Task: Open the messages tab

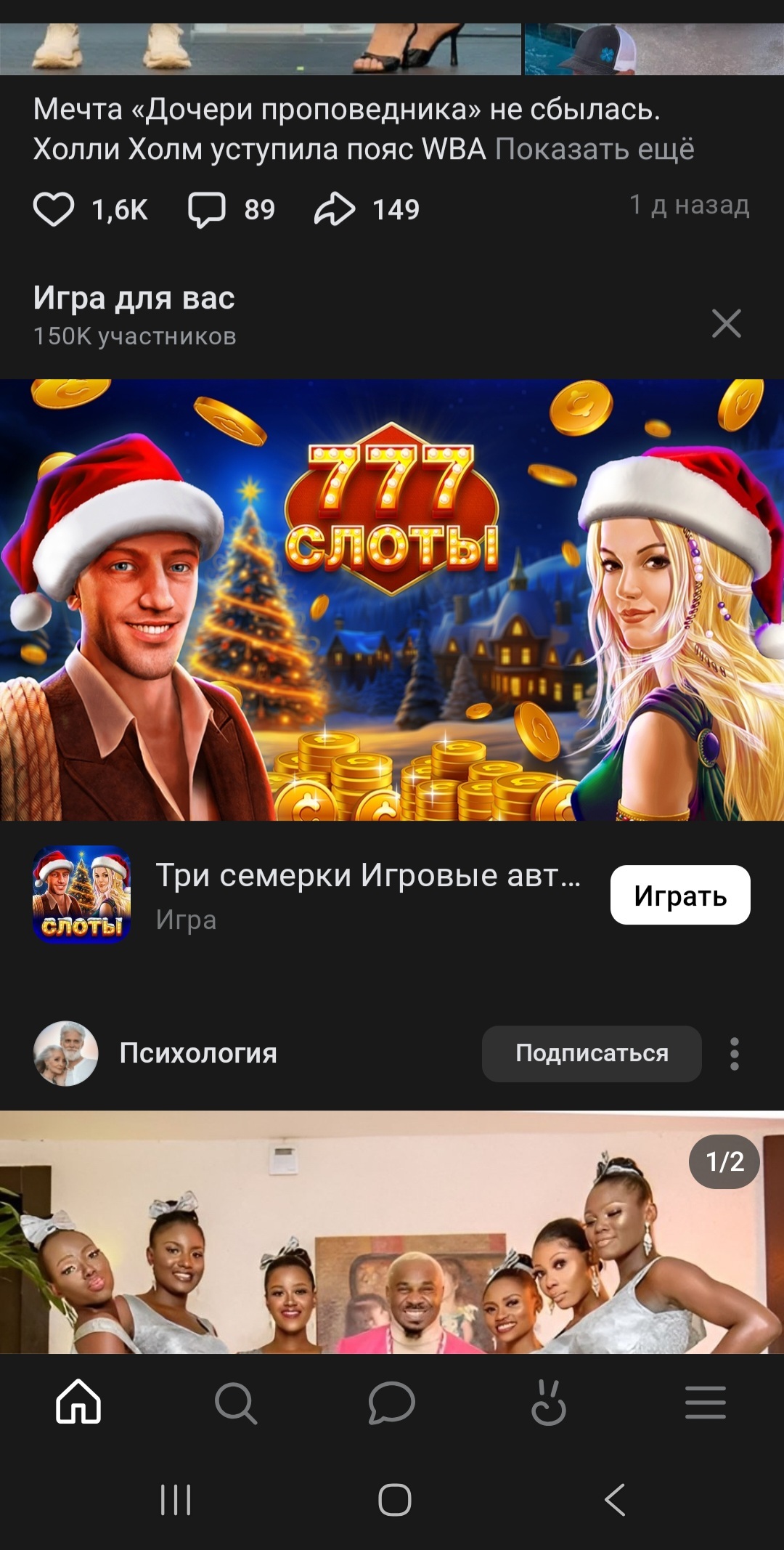Action: [391, 1402]
